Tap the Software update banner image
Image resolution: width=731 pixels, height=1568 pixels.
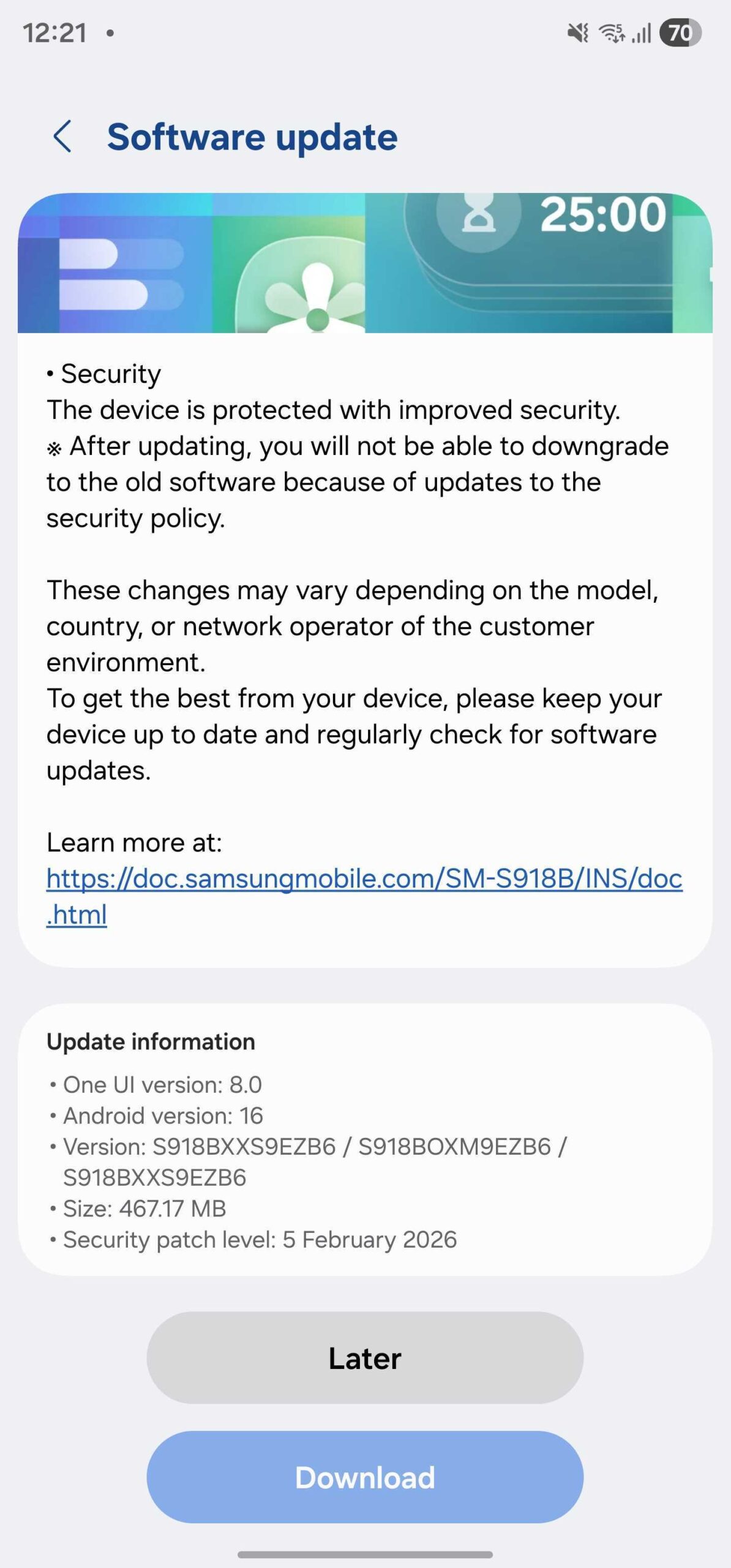365,263
